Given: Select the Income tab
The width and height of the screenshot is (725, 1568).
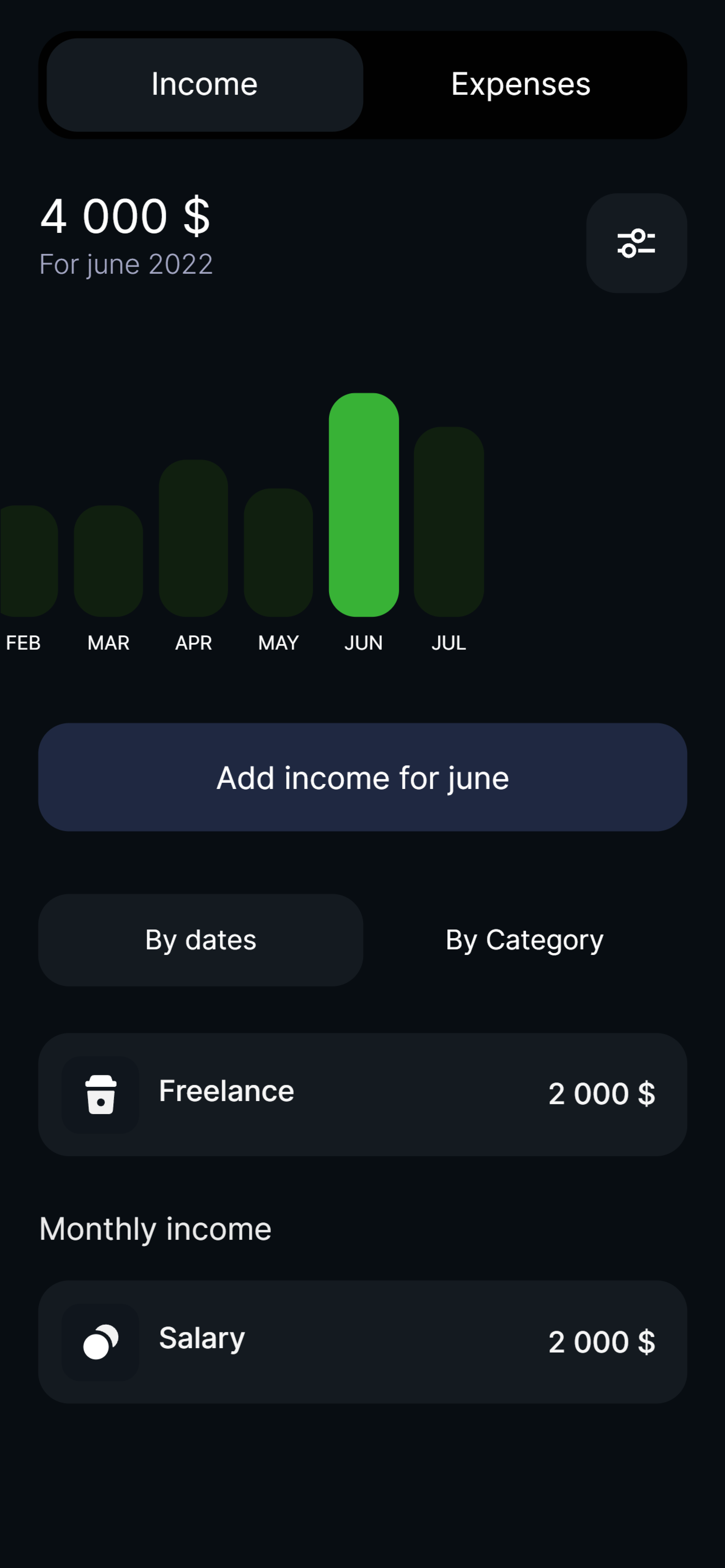Looking at the screenshot, I should click(x=205, y=85).
